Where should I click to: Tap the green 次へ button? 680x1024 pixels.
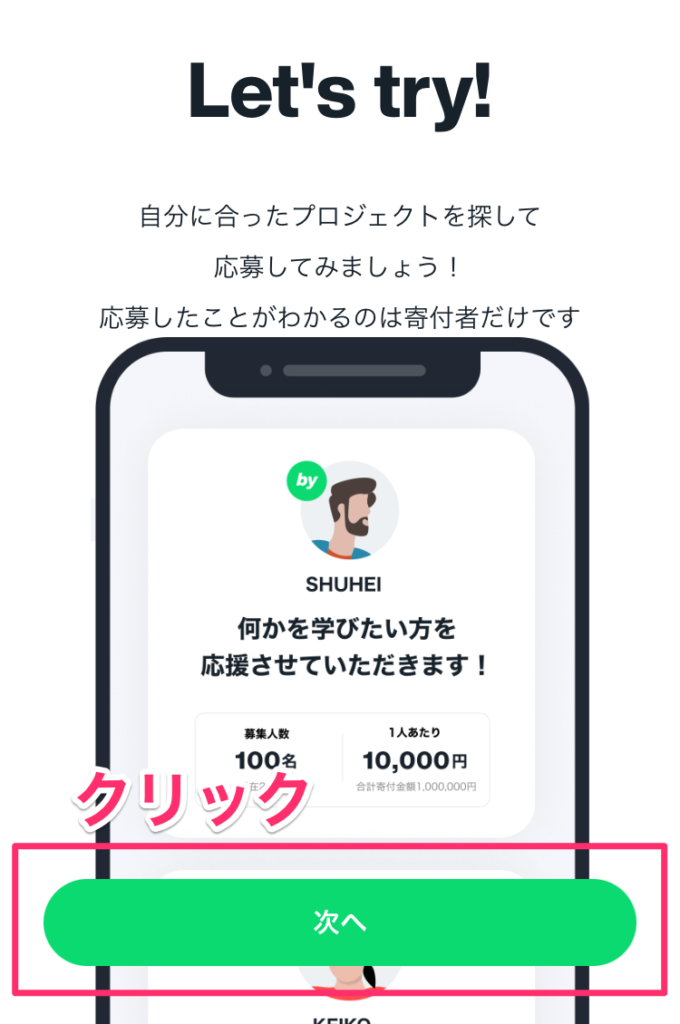click(340, 922)
